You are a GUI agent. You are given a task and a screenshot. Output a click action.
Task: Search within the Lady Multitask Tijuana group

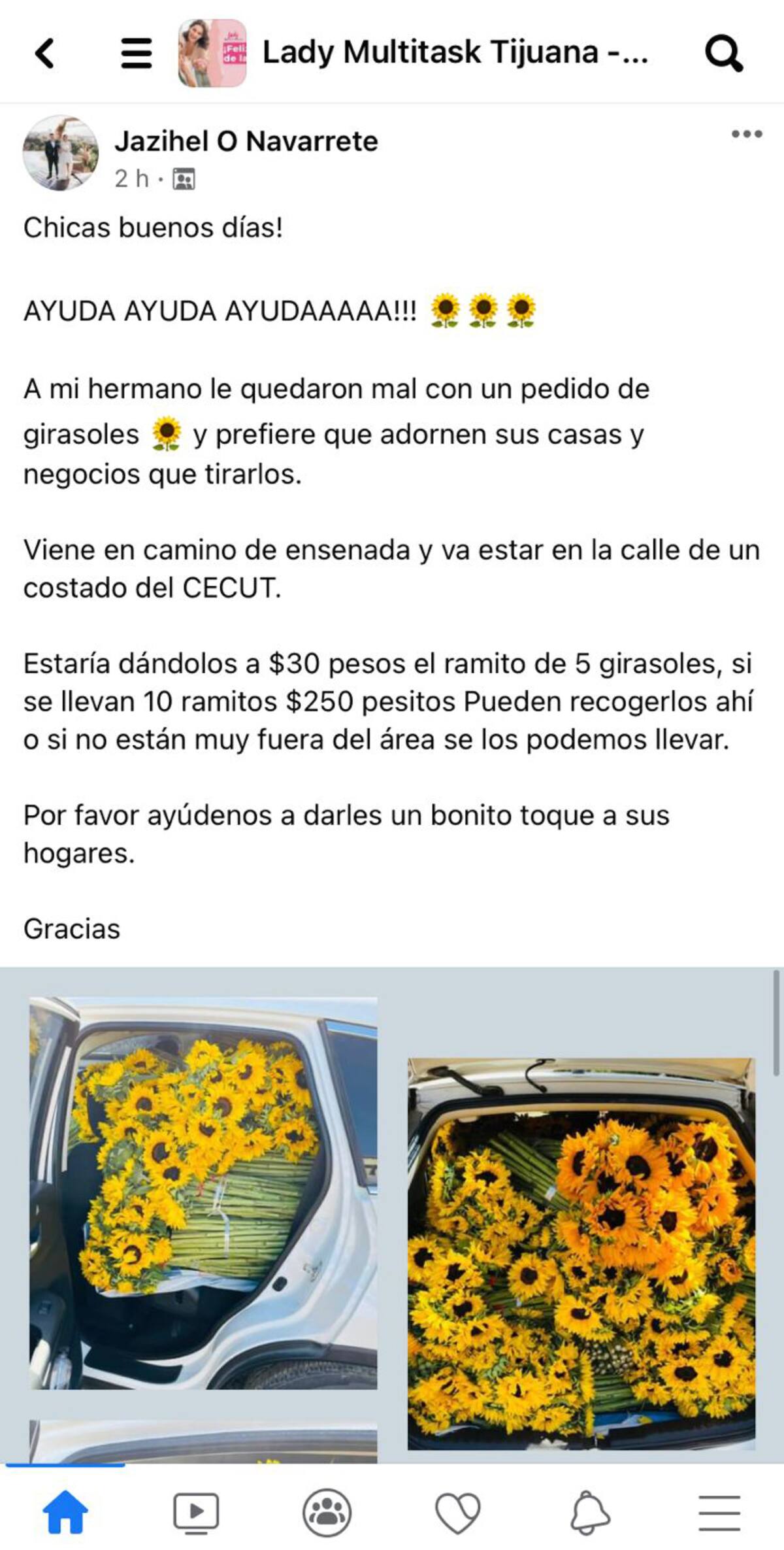723,53
